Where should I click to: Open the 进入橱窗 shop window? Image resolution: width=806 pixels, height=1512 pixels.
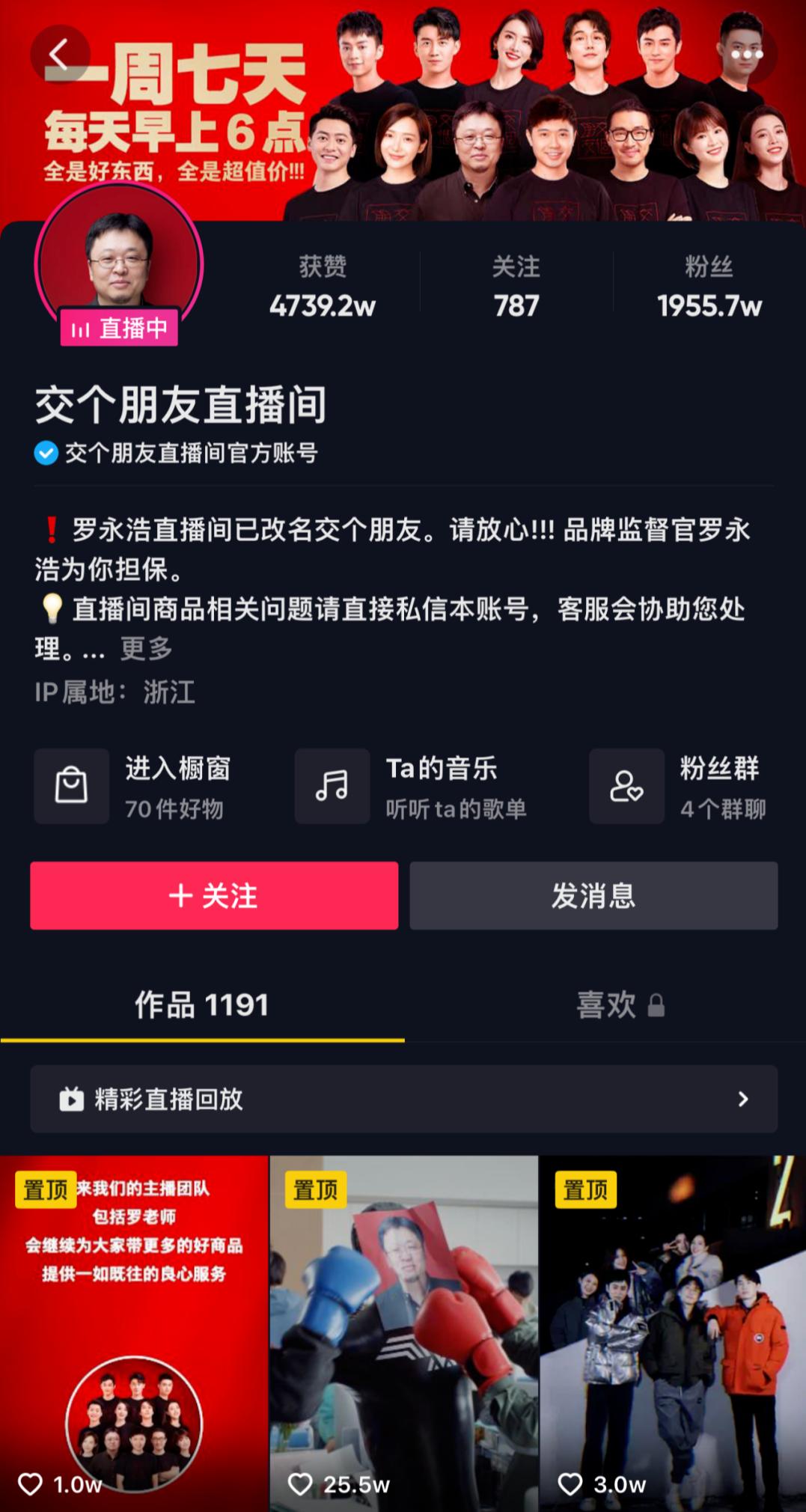click(135, 786)
